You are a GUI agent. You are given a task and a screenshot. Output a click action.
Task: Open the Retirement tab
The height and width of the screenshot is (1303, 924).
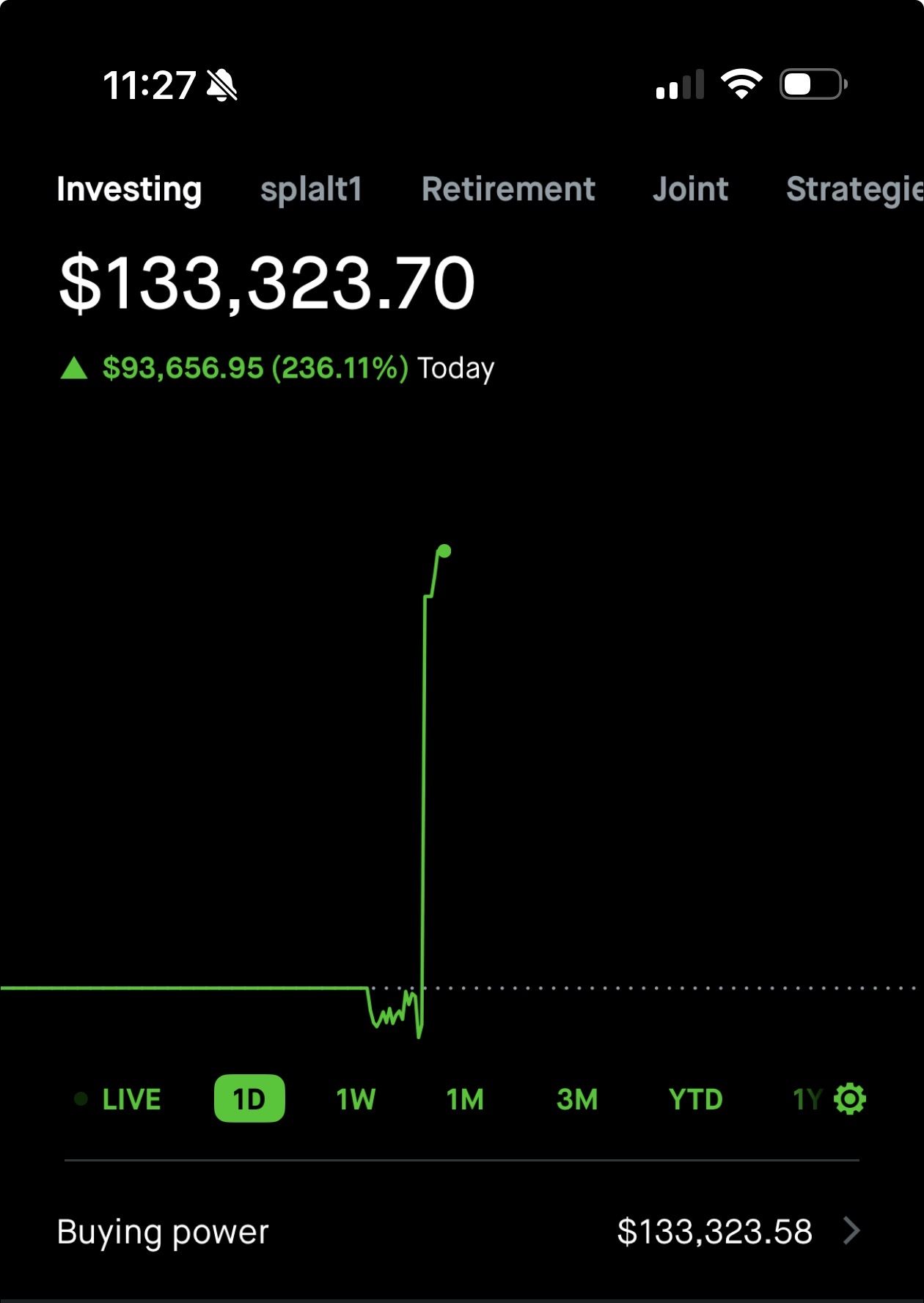tap(508, 189)
